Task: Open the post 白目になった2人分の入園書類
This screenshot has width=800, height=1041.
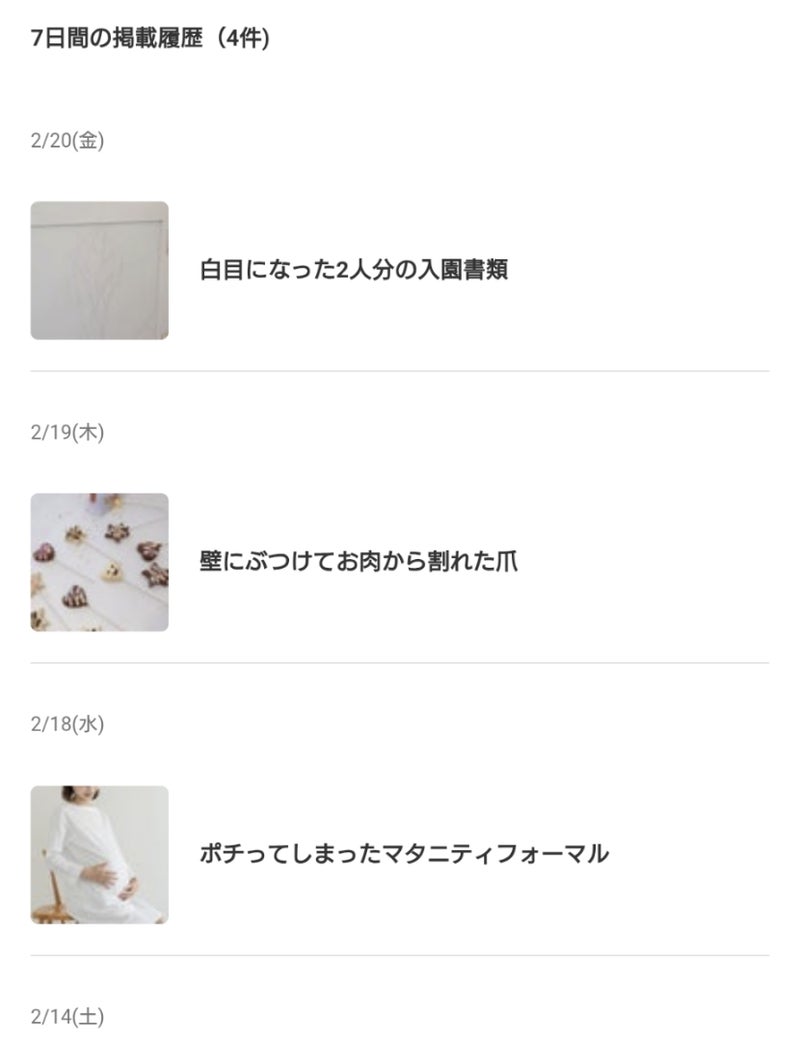Action: point(354,270)
